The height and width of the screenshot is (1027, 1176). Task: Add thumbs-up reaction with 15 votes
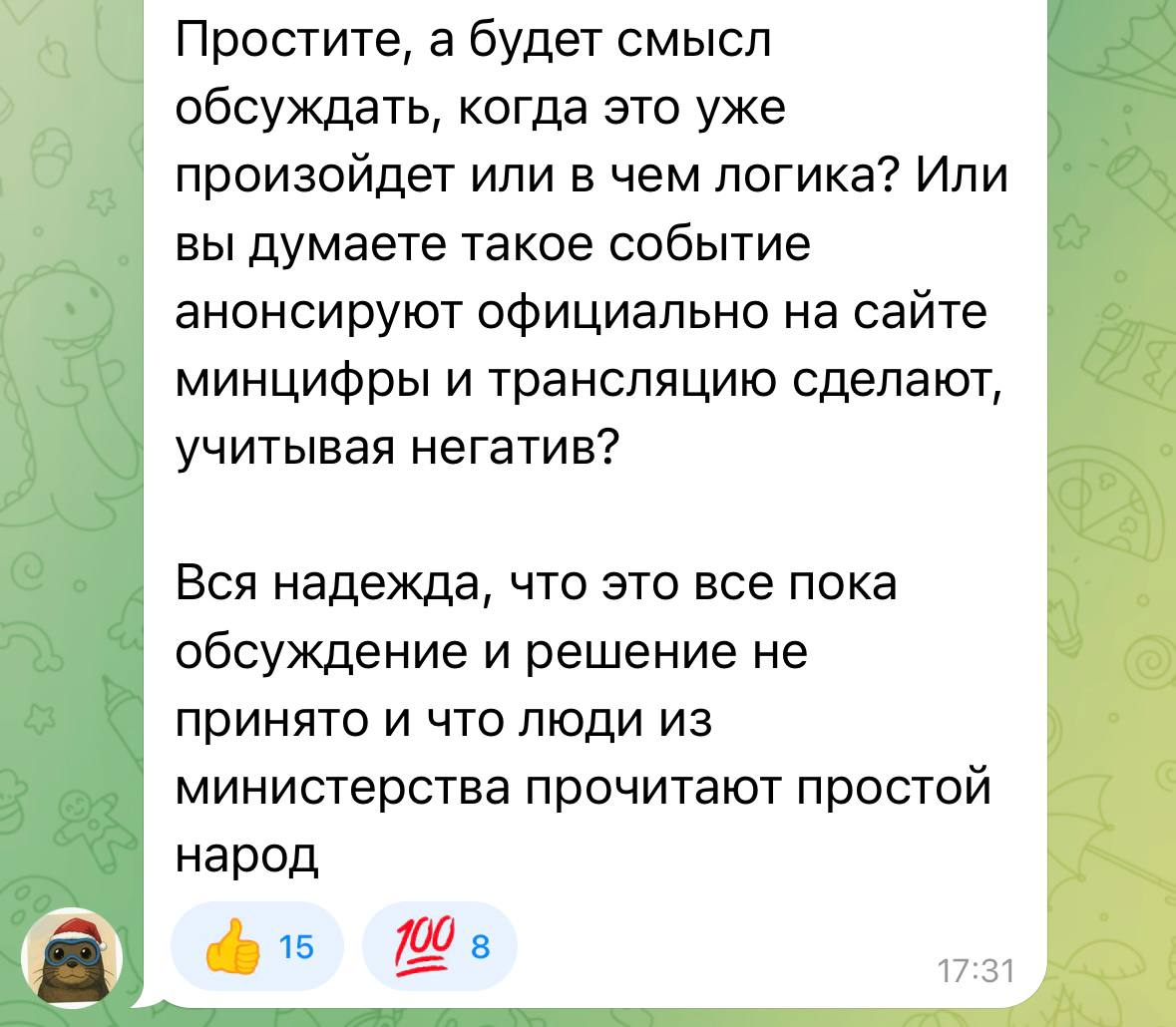click(256, 946)
